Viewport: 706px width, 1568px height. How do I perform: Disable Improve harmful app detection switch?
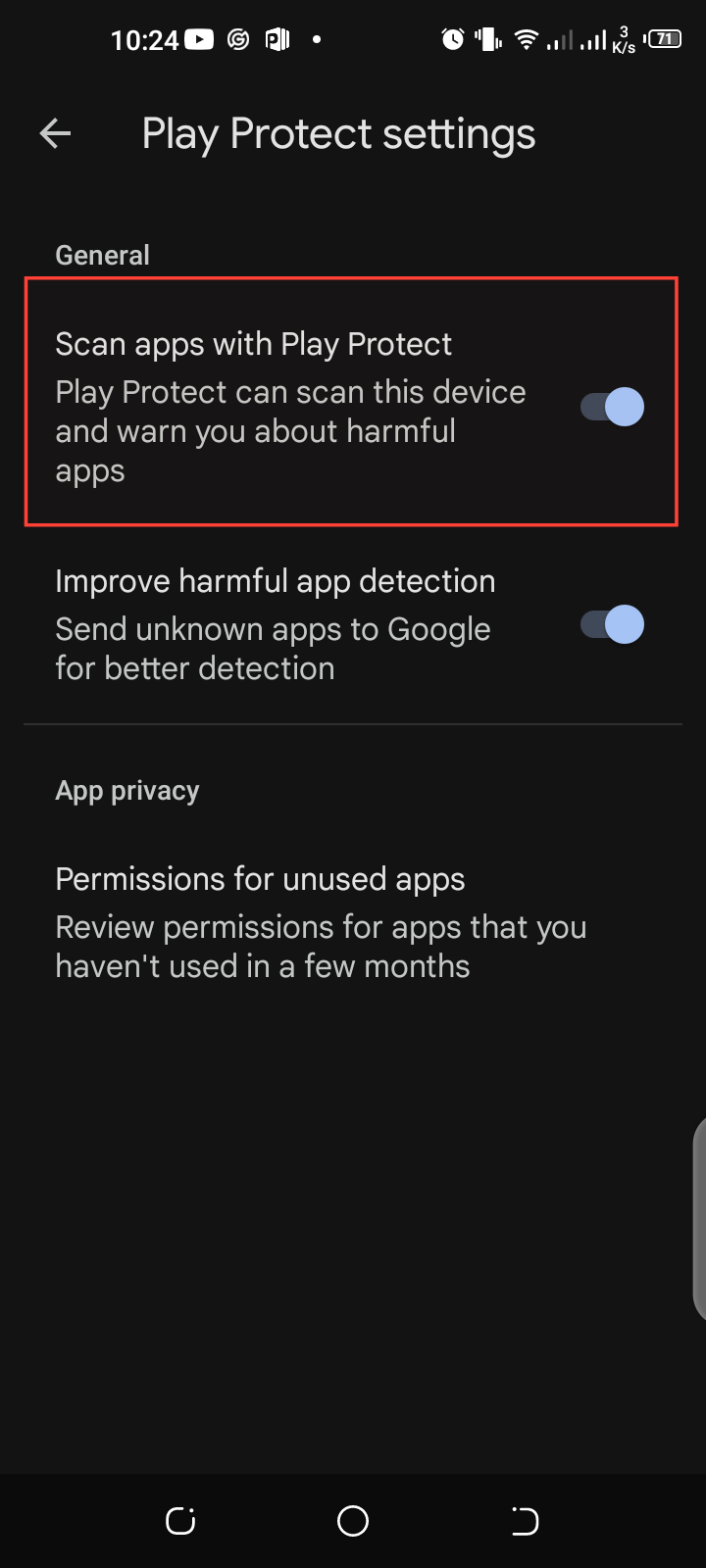(x=612, y=624)
